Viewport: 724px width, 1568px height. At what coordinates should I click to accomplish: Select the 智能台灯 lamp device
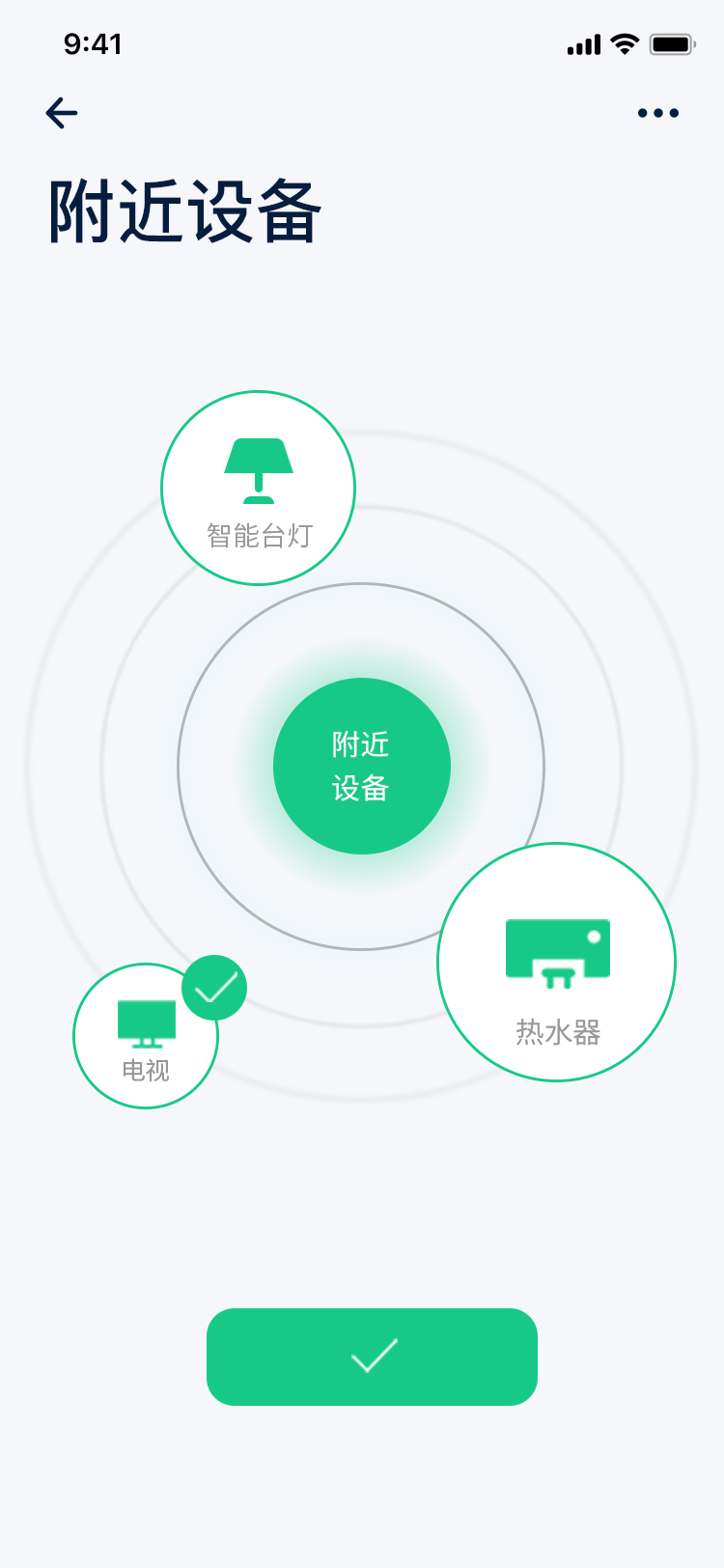258,489
